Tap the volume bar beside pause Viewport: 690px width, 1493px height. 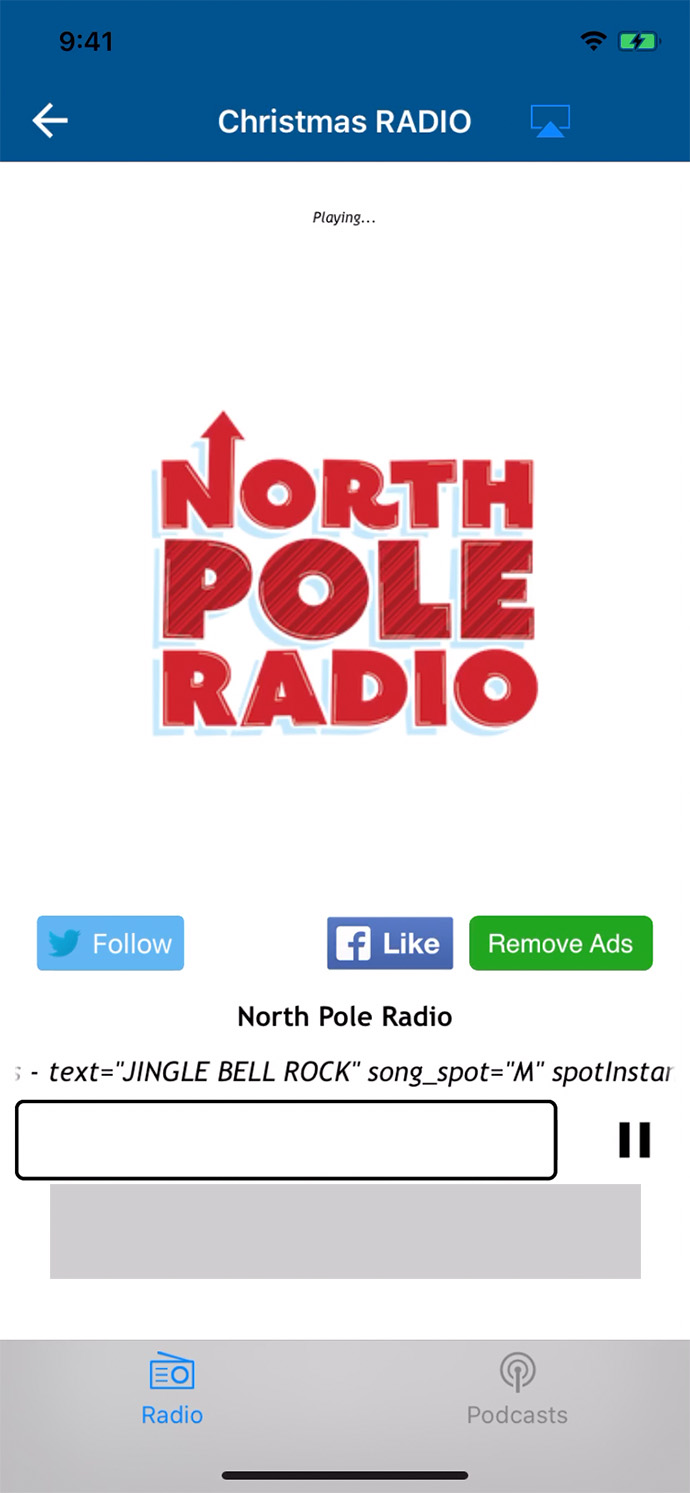(x=286, y=1140)
